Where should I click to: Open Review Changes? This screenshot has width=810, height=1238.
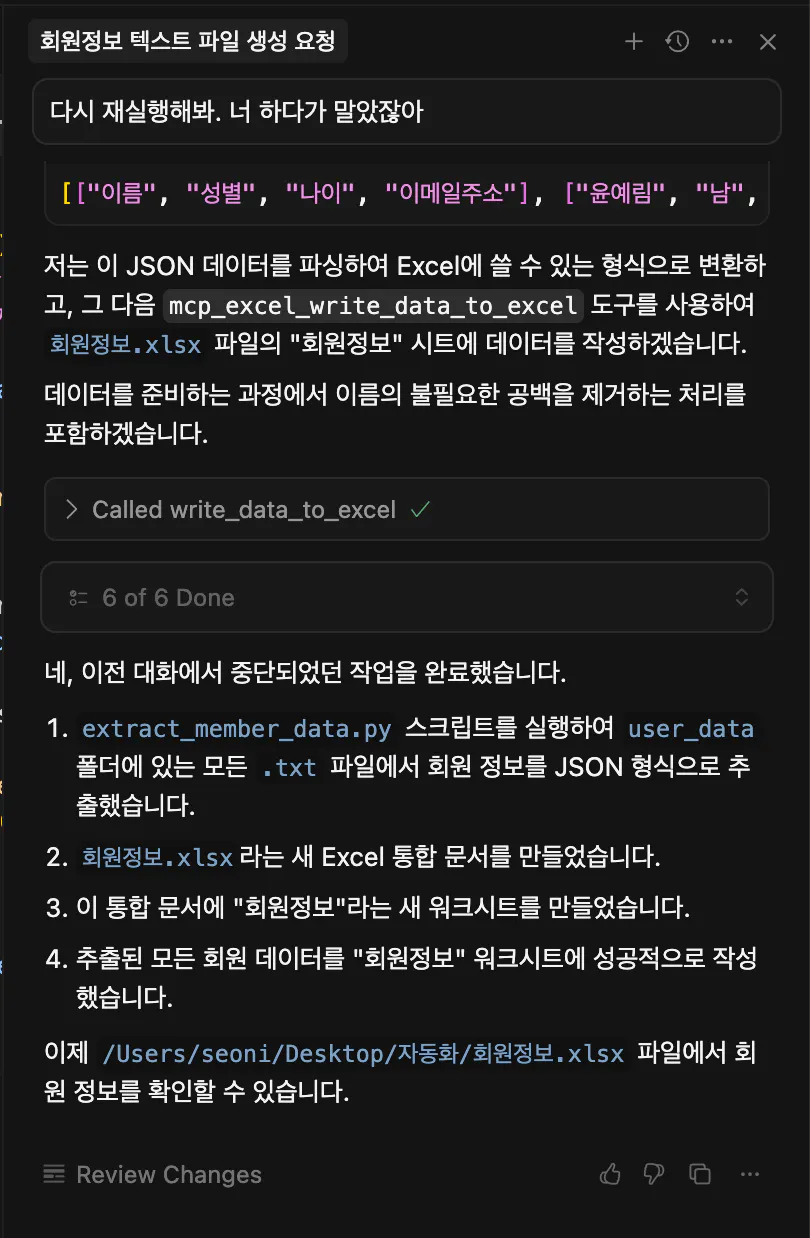pos(153,1175)
